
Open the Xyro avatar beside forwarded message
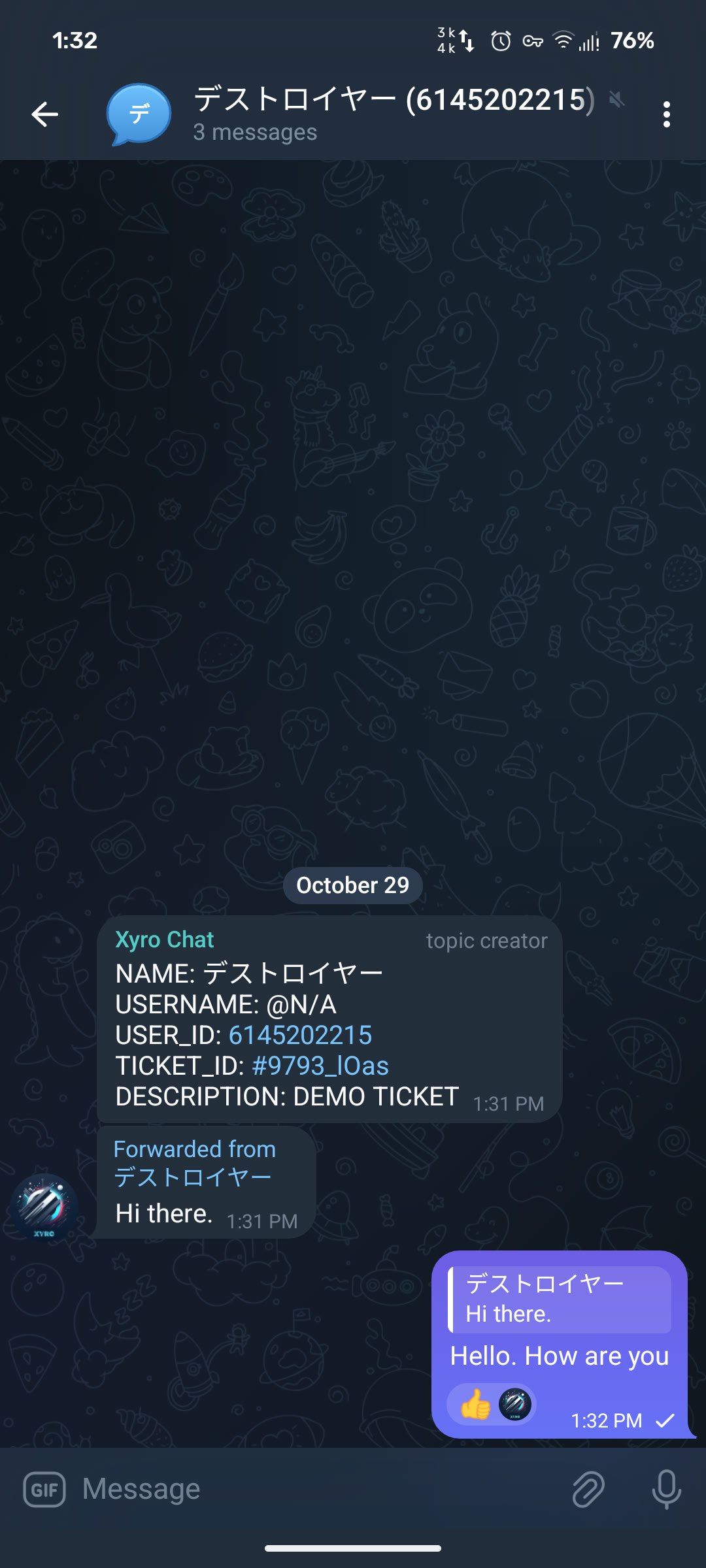click(44, 1207)
